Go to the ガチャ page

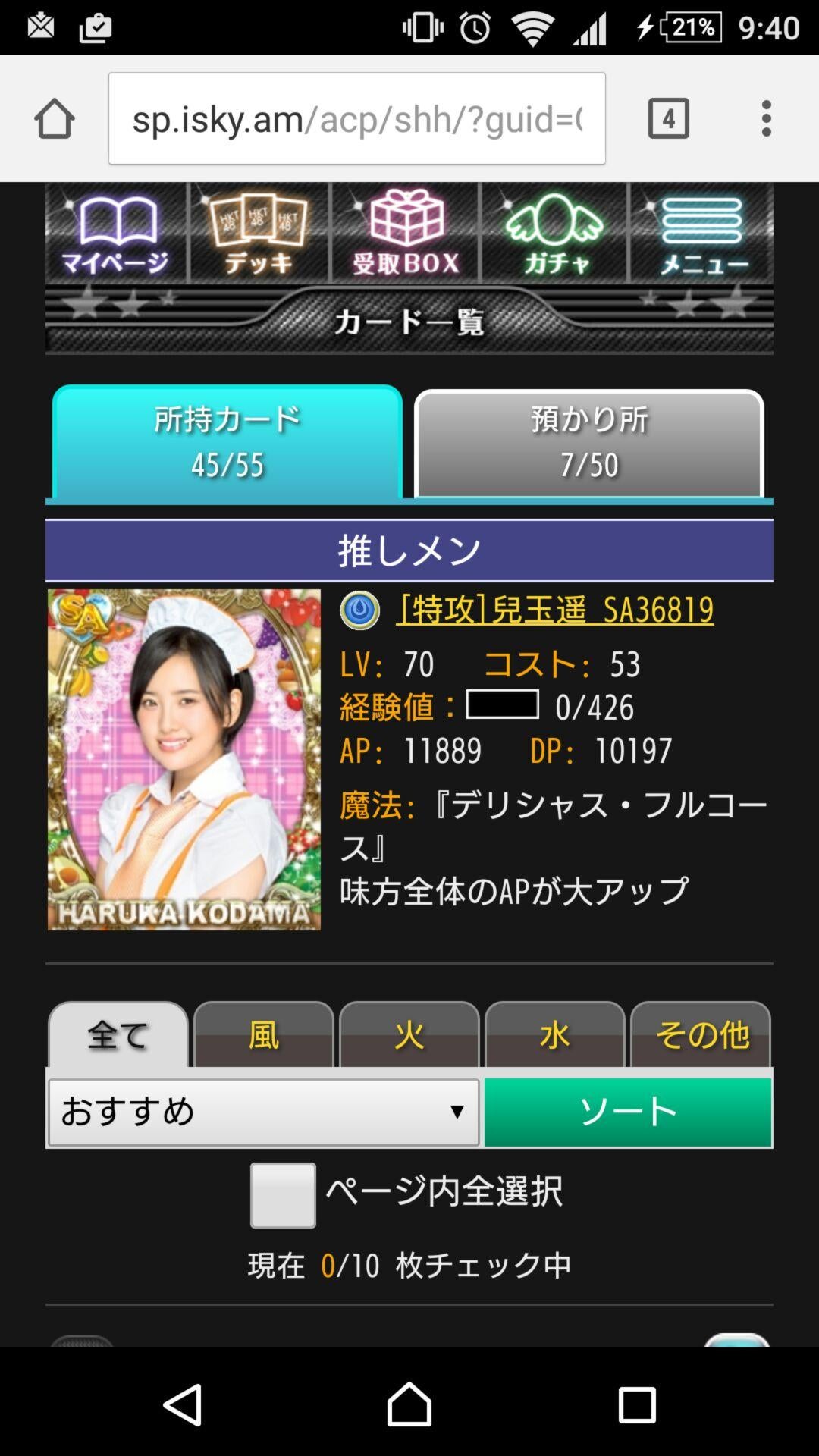click(x=554, y=234)
